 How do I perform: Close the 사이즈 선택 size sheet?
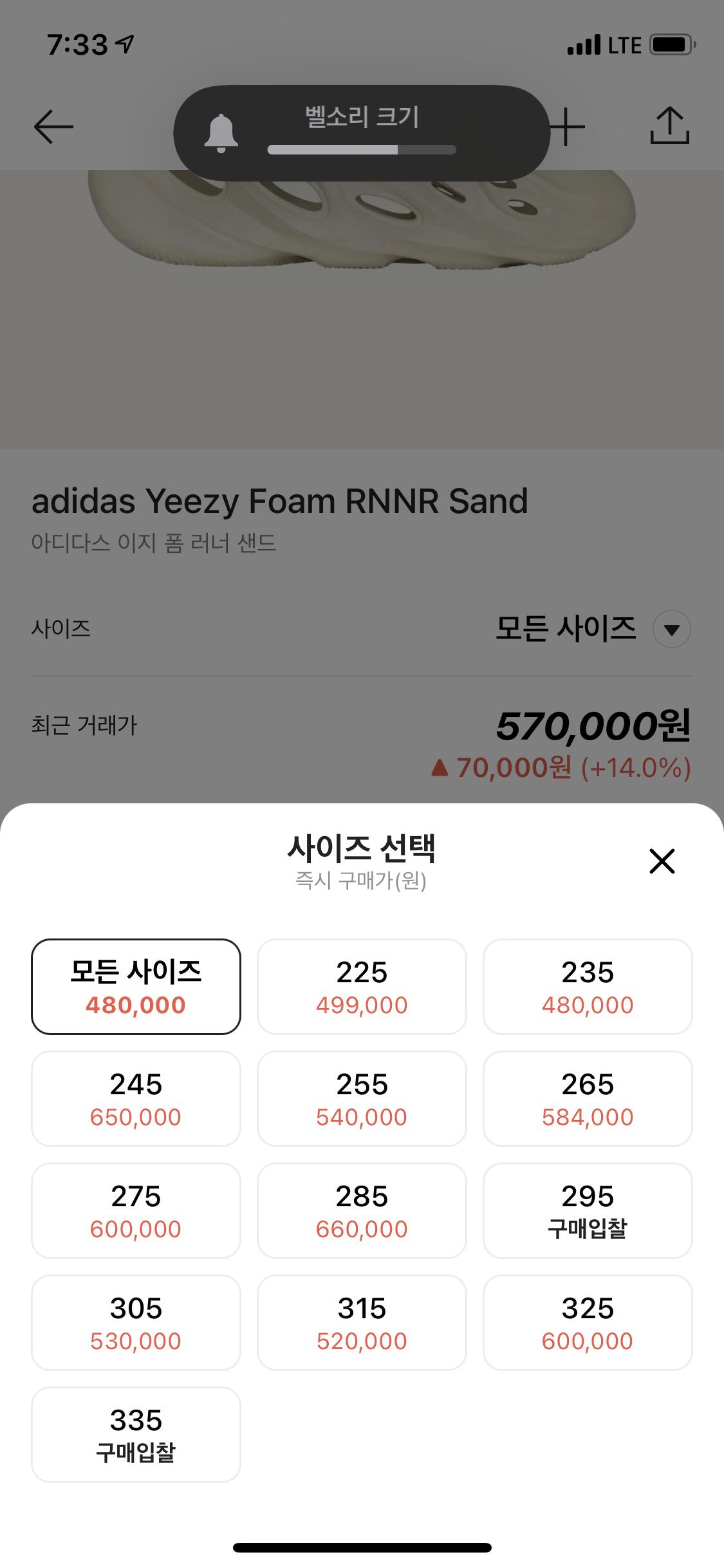pyautogui.click(x=662, y=861)
